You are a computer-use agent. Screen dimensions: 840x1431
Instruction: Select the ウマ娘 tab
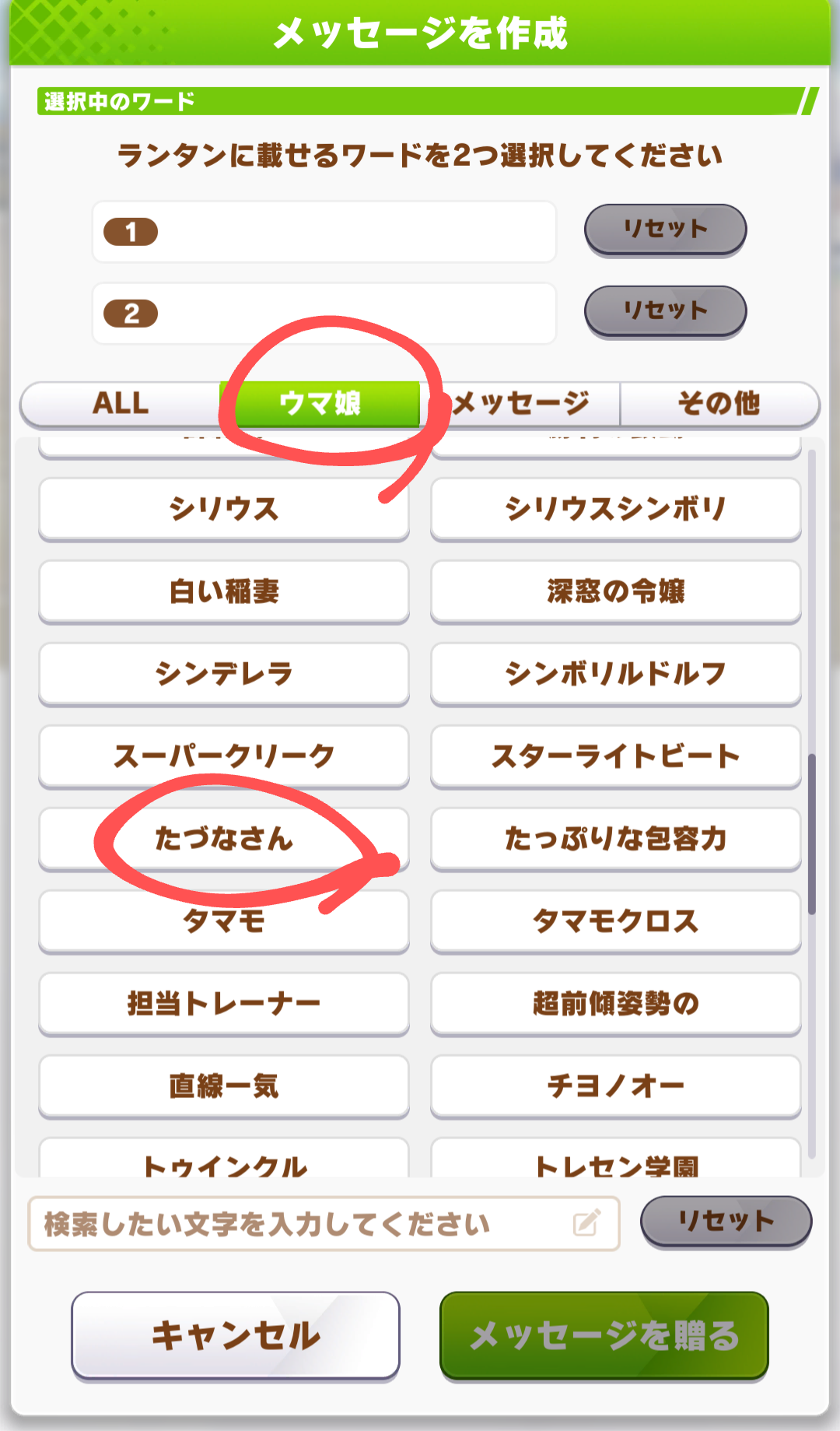coord(320,403)
